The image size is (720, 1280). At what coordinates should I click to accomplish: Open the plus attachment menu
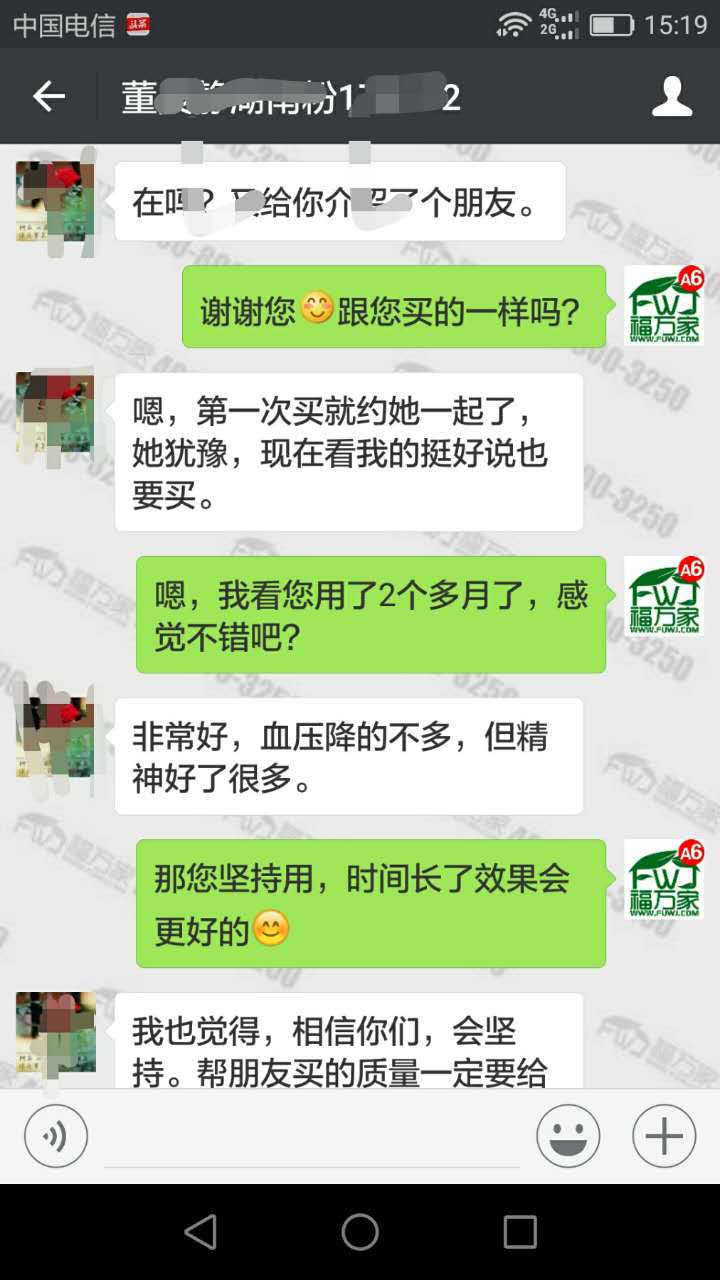[664, 1137]
